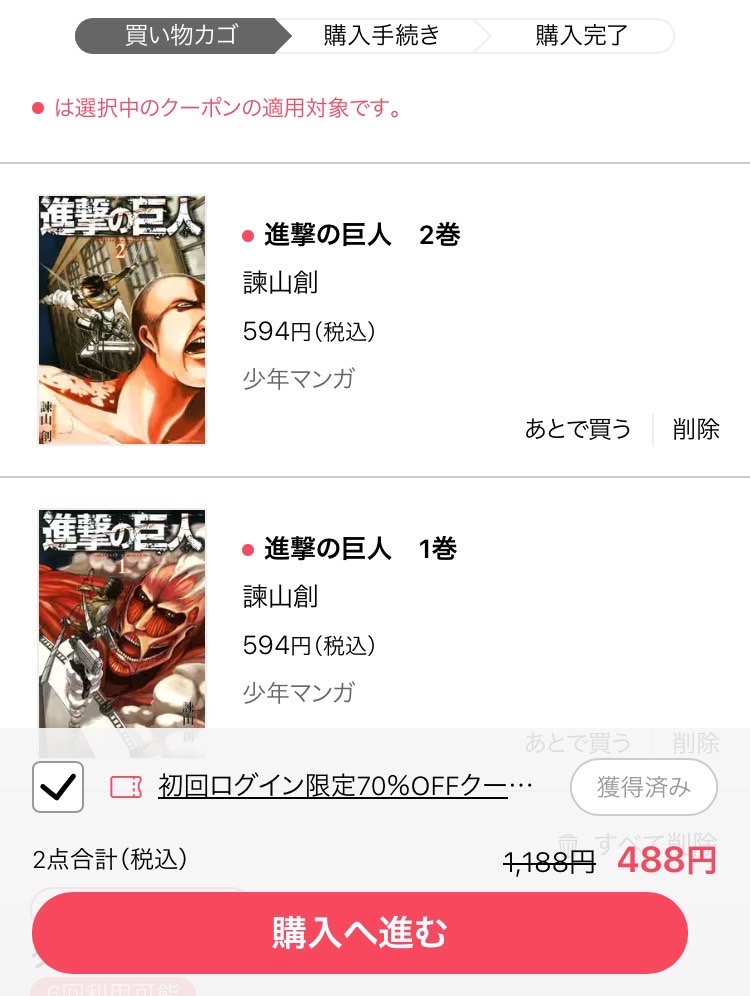Tap あとで買う for 進撃の巨人 2巻
Screen dimensions: 750x996
(578, 429)
